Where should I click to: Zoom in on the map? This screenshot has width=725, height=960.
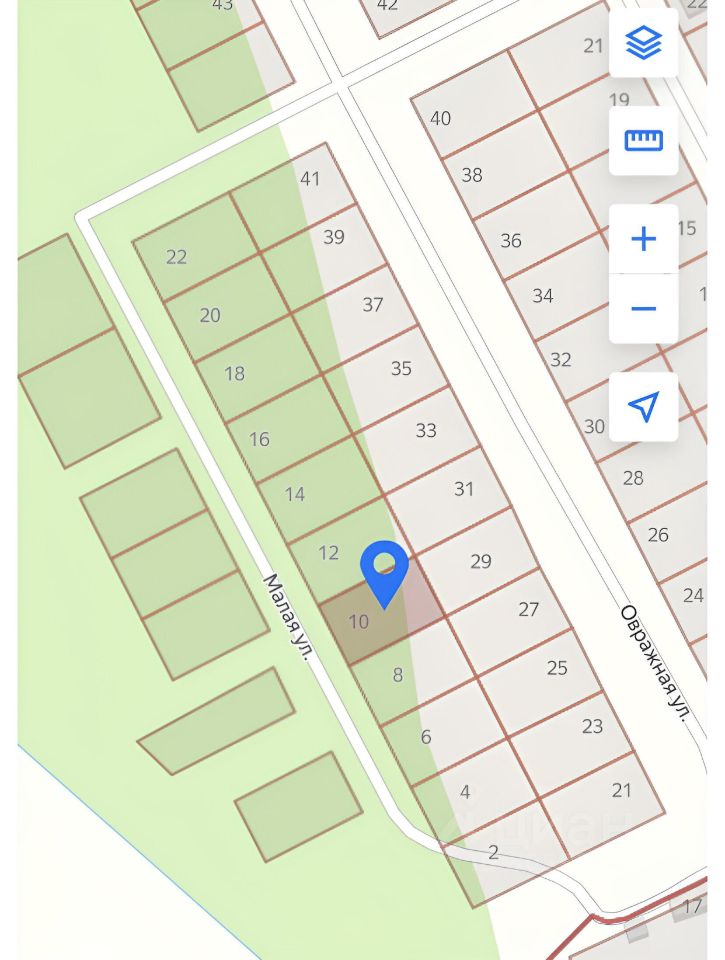point(643,239)
